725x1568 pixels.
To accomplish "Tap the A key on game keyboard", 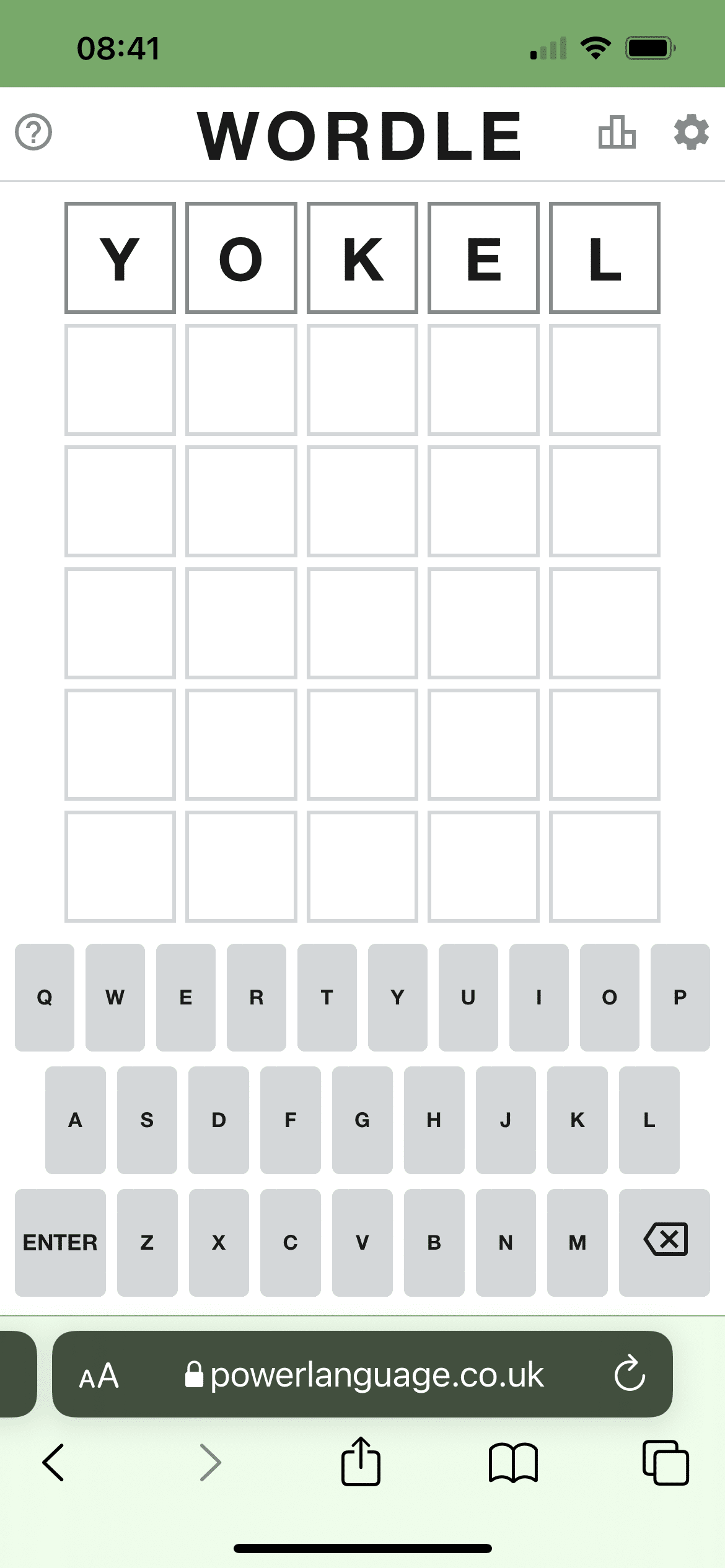I will click(x=76, y=1120).
